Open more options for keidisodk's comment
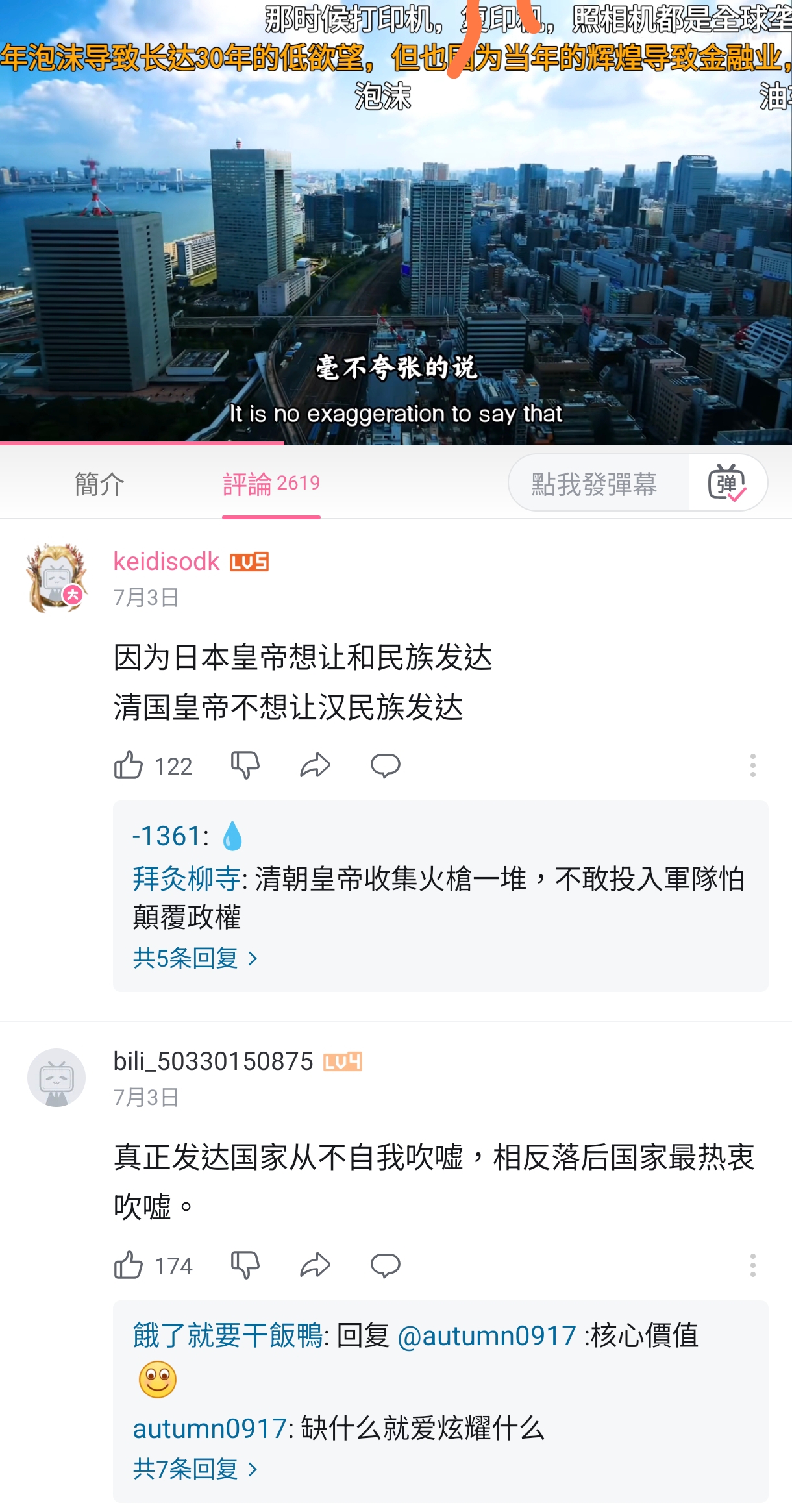792x1512 pixels. [x=753, y=765]
